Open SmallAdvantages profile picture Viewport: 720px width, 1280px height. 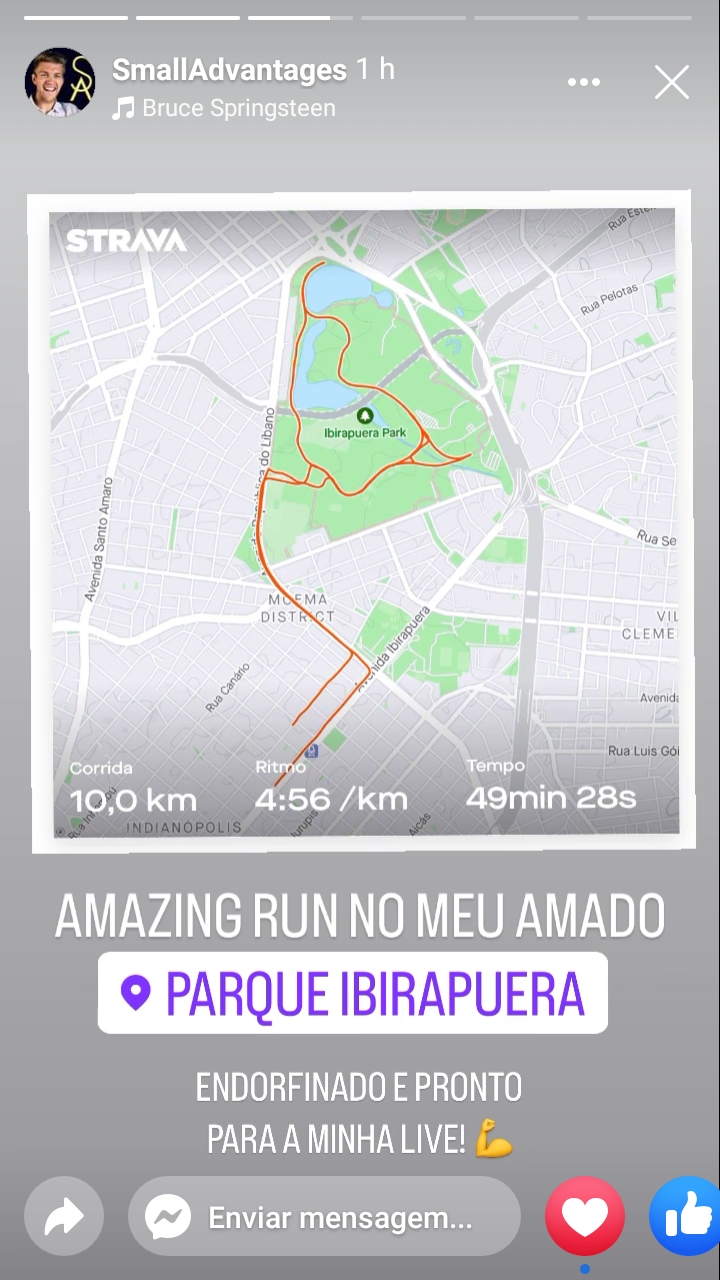point(60,82)
